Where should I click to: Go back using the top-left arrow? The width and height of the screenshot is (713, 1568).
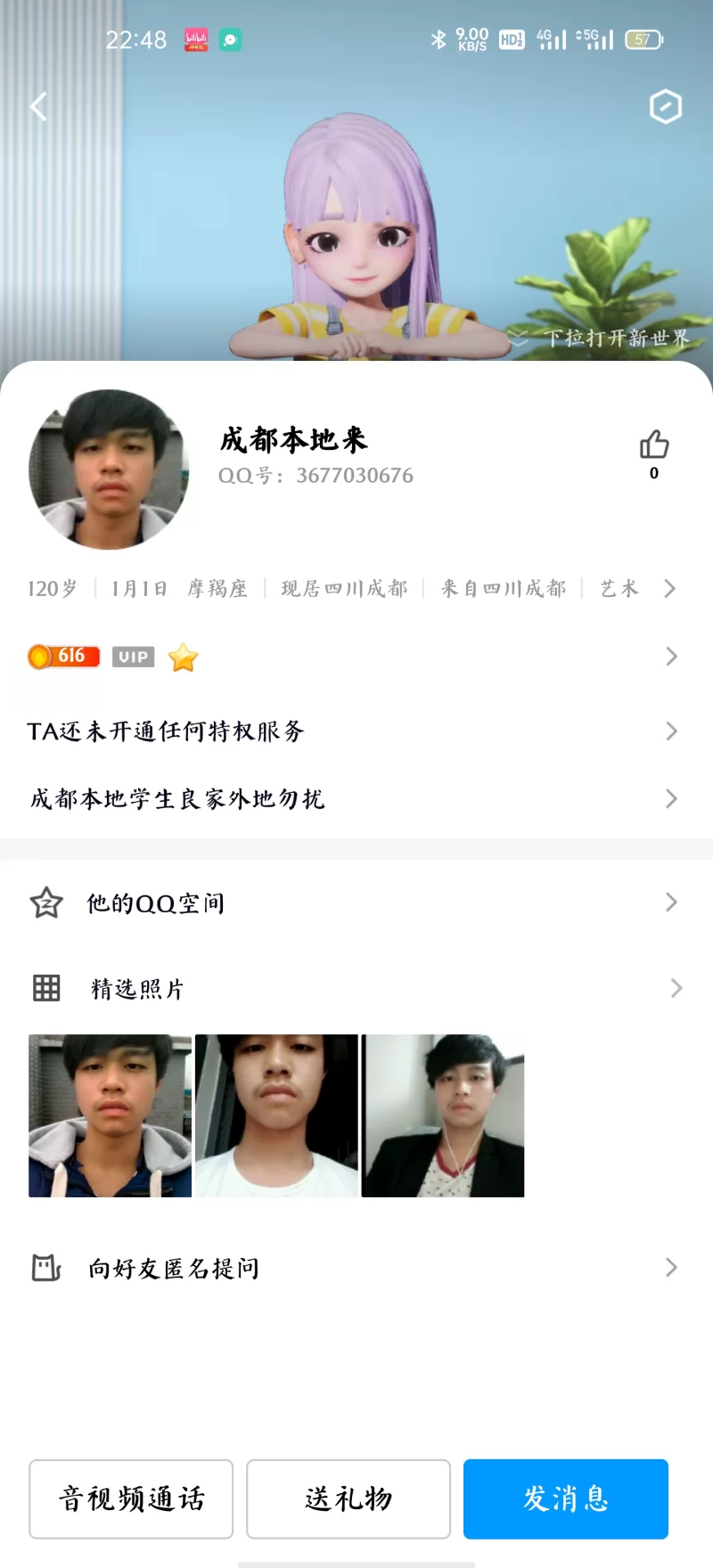38,107
